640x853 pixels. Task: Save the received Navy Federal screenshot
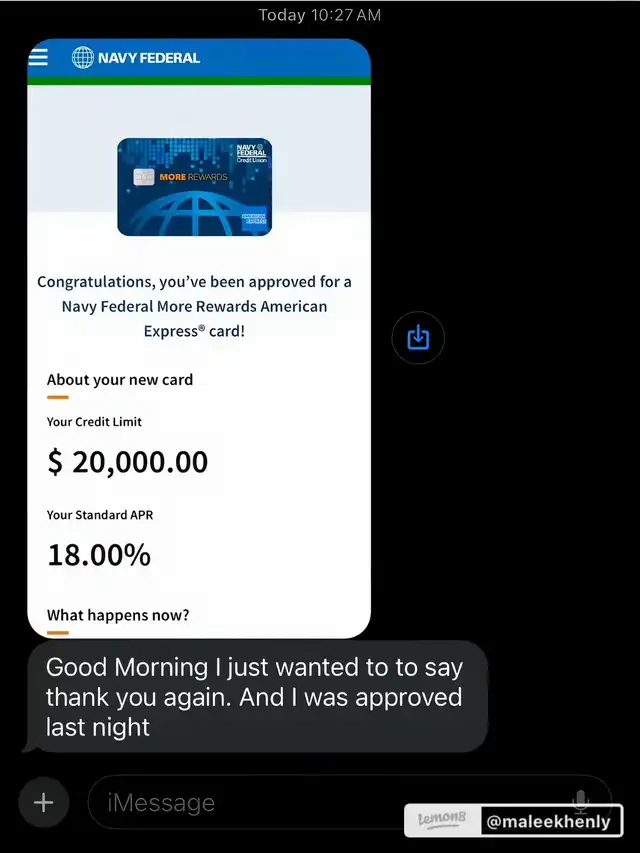(x=418, y=339)
